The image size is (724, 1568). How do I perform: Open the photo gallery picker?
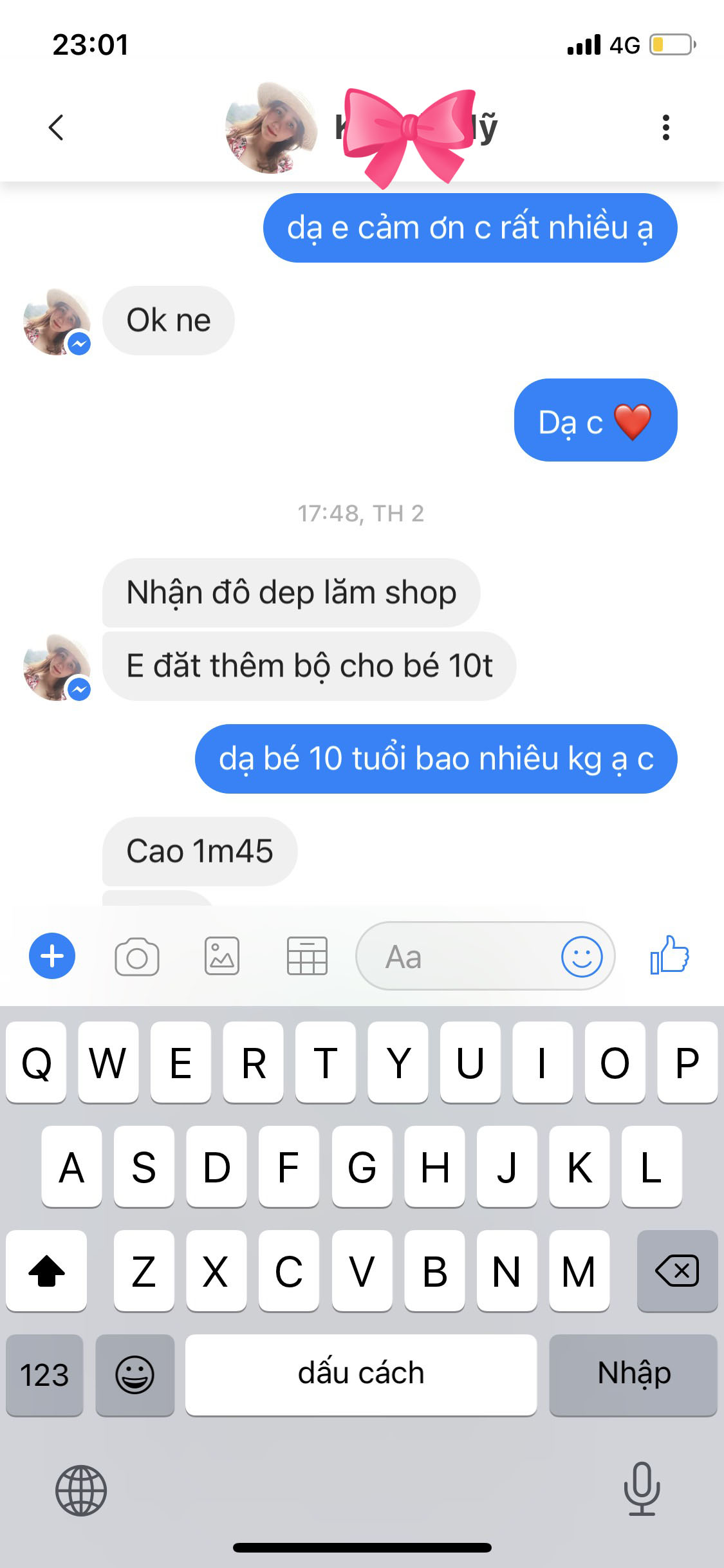(222, 956)
